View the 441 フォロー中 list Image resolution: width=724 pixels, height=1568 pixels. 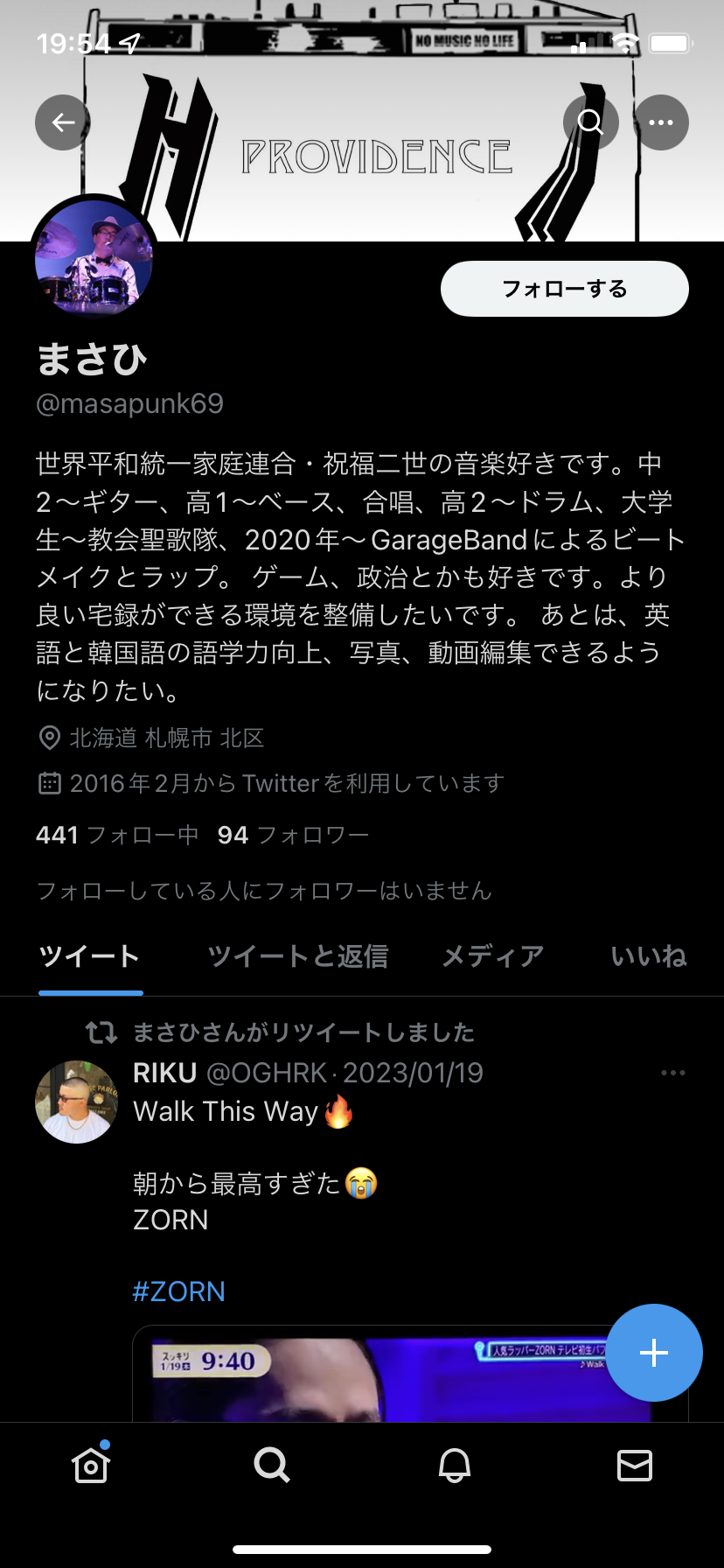tap(117, 835)
